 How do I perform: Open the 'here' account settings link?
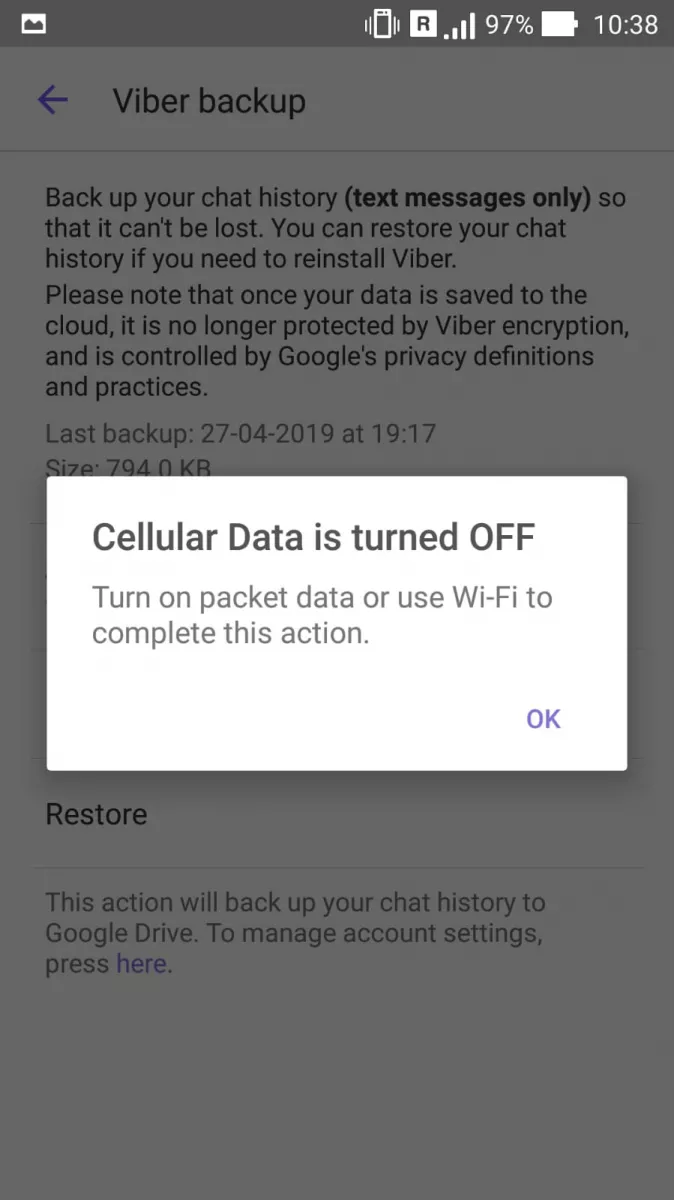tap(141, 965)
